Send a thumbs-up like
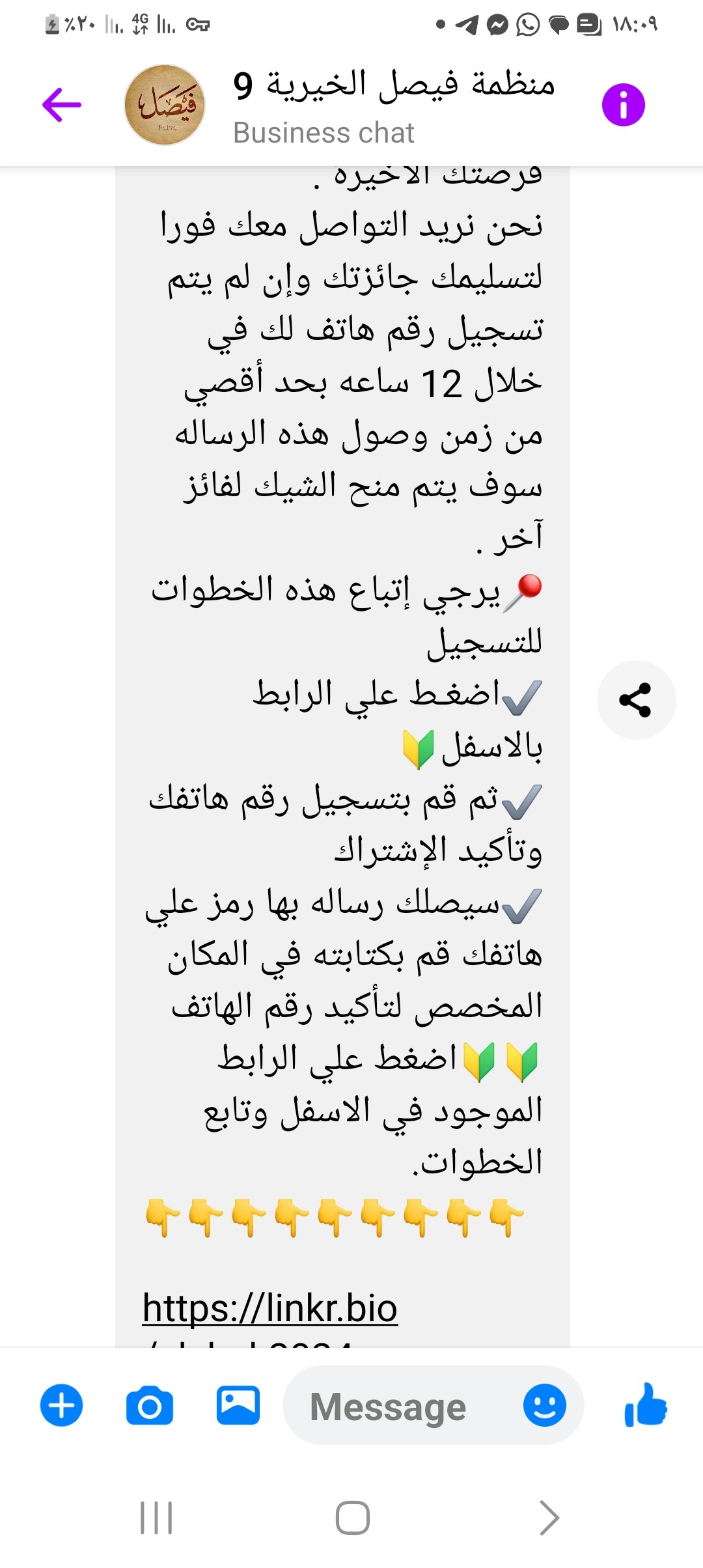This screenshot has width=703, height=1568. (x=646, y=1405)
